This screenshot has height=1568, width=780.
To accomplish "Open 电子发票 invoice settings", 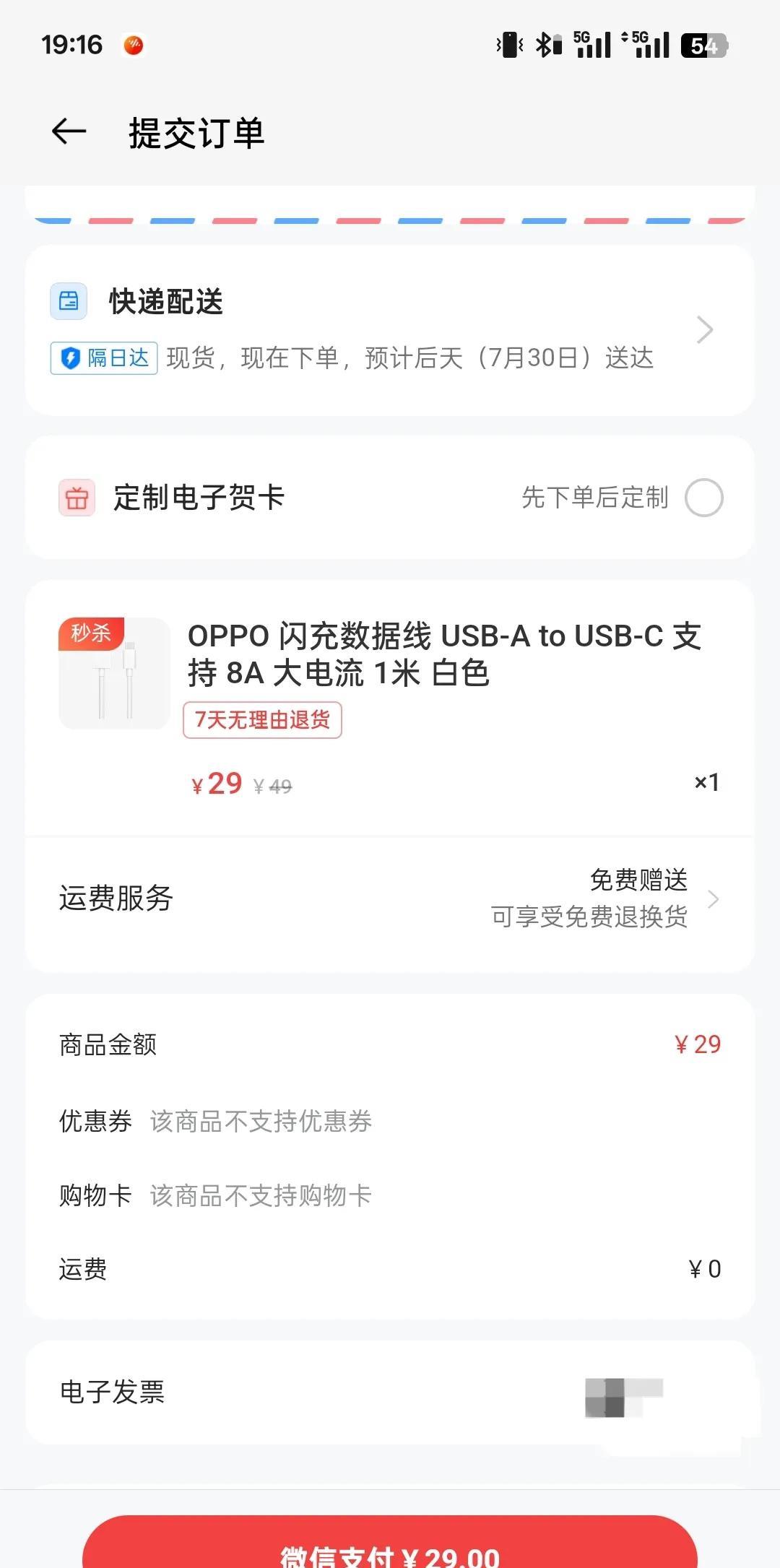I will (390, 1392).
